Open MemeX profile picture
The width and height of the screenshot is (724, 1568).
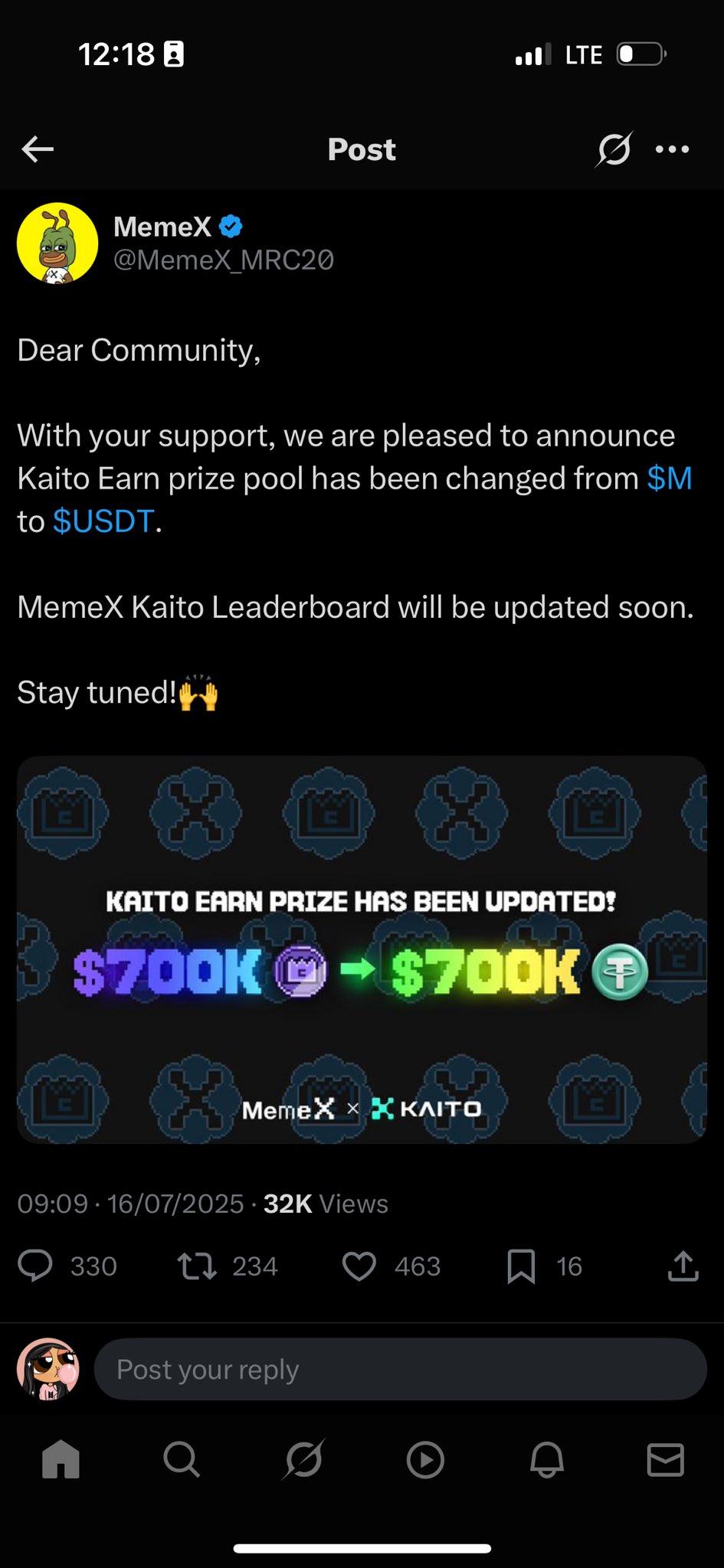coord(57,243)
